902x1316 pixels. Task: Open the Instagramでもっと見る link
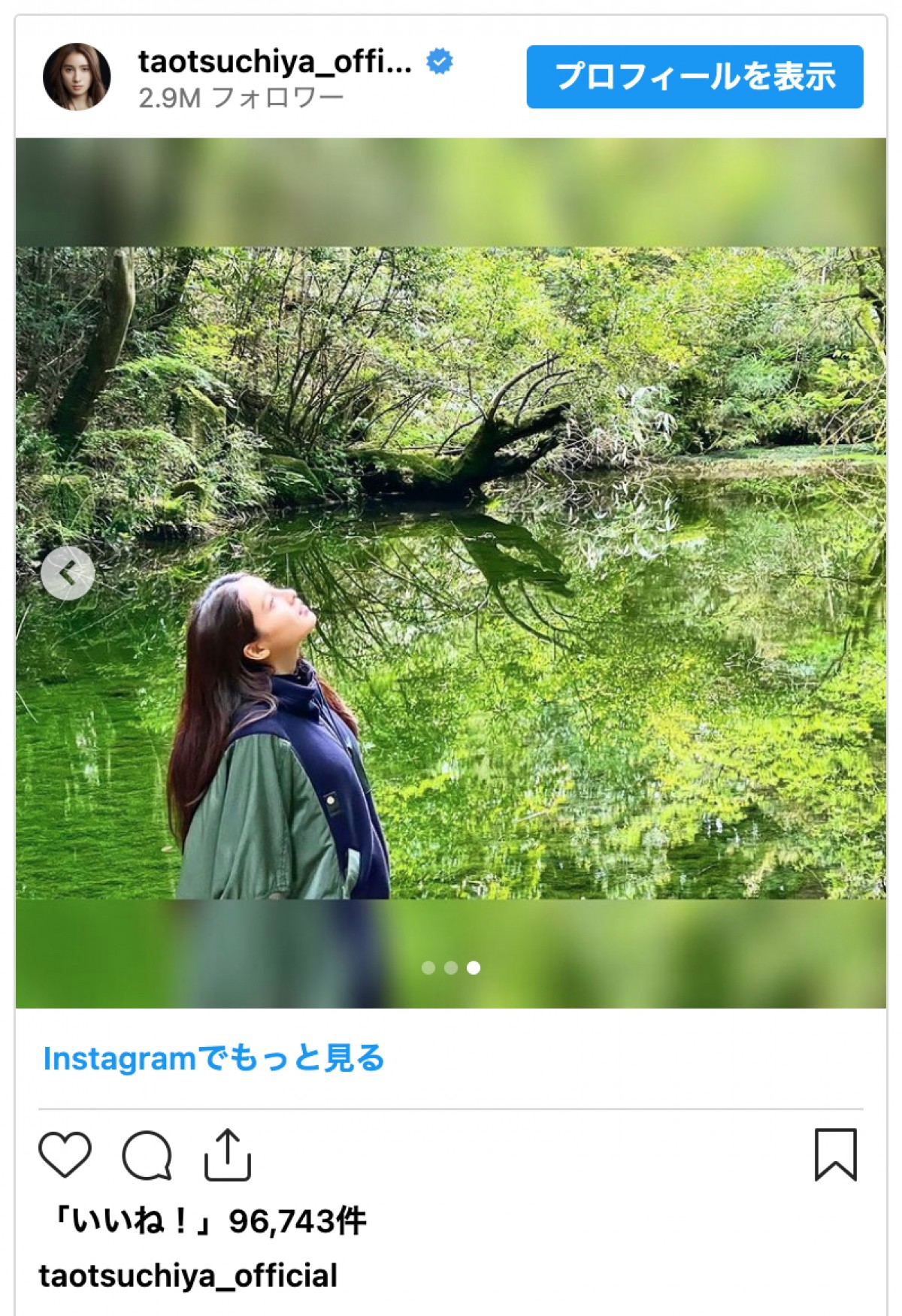(213, 1058)
